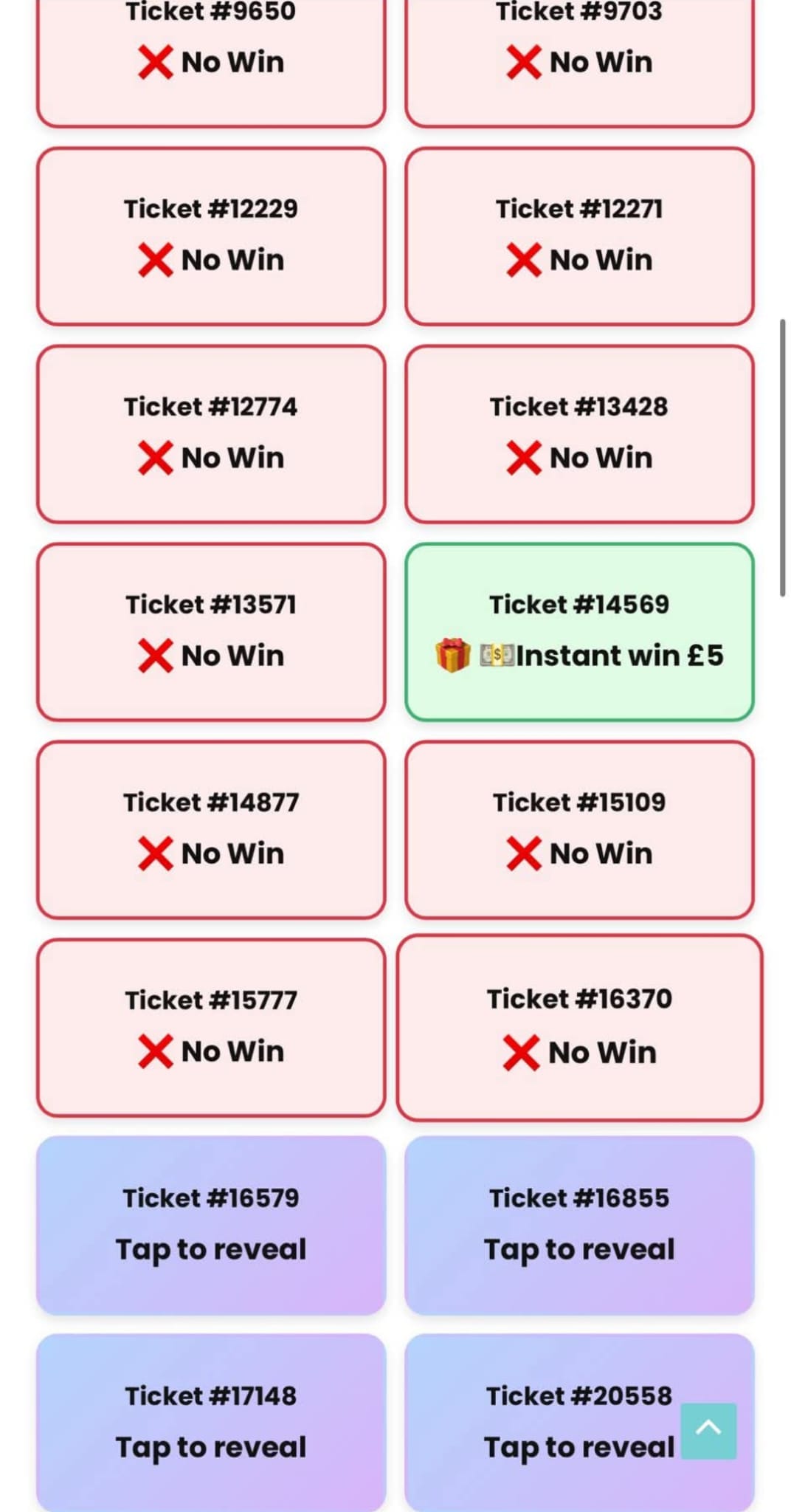The height and width of the screenshot is (1512, 791).
Task: Tap to reveal ticket #16855
Action: pyautogui.click(x=579, y=1225)
